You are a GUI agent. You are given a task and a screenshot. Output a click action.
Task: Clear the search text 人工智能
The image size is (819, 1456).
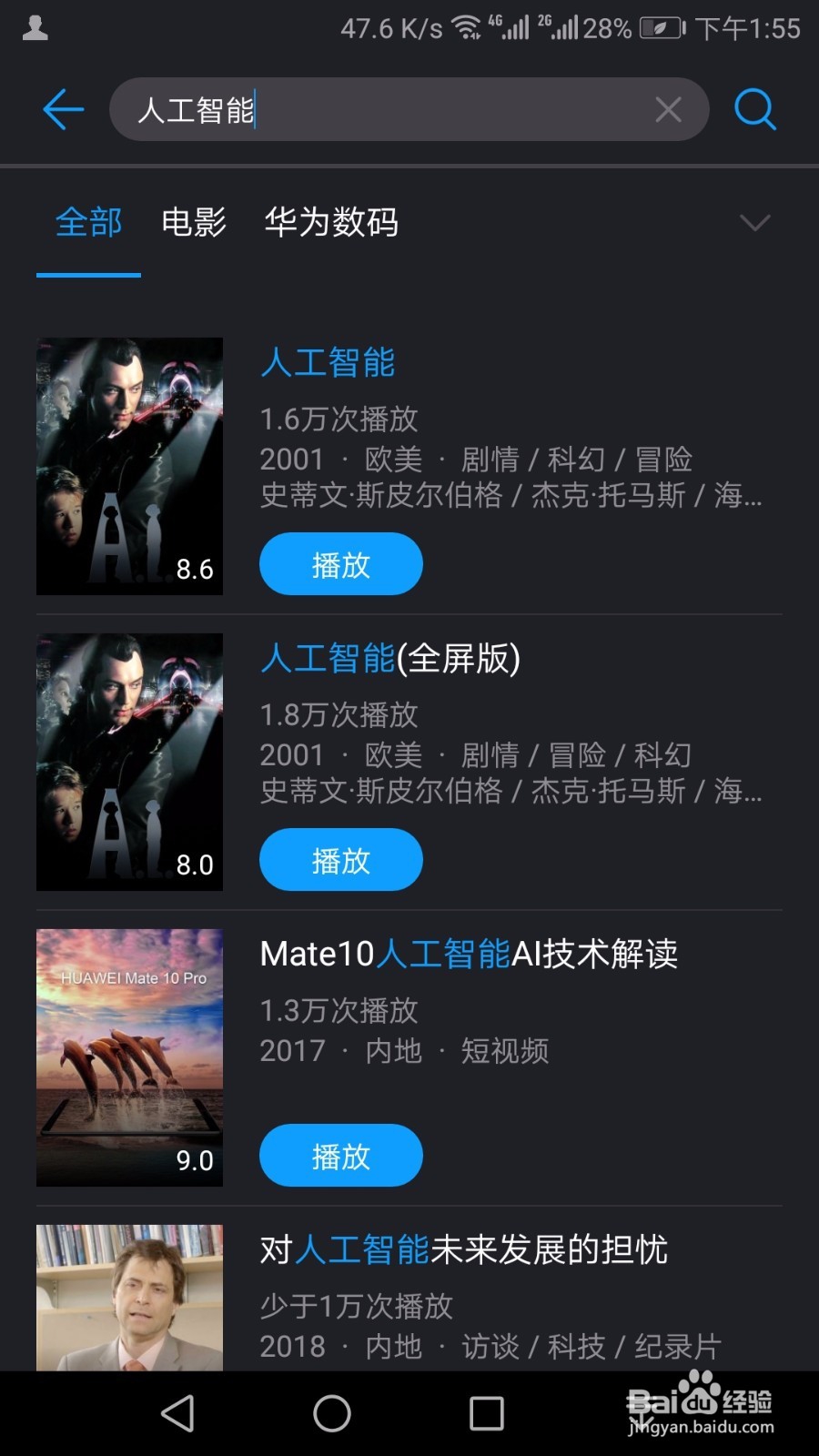pyautogui.click(x=668, y=110)
